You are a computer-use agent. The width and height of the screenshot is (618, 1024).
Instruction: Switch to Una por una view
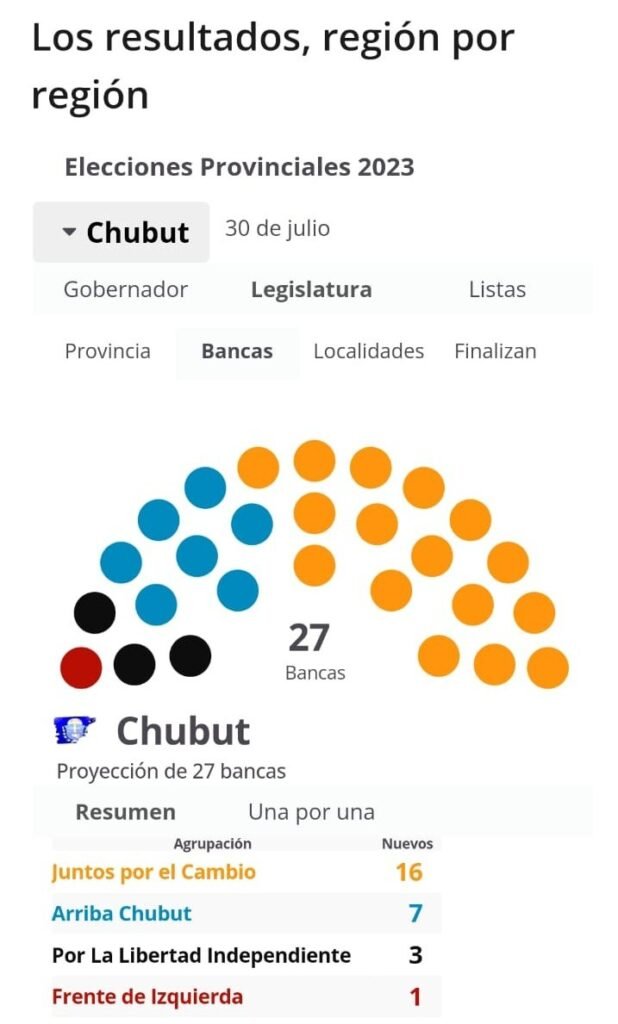coord(311,812)
